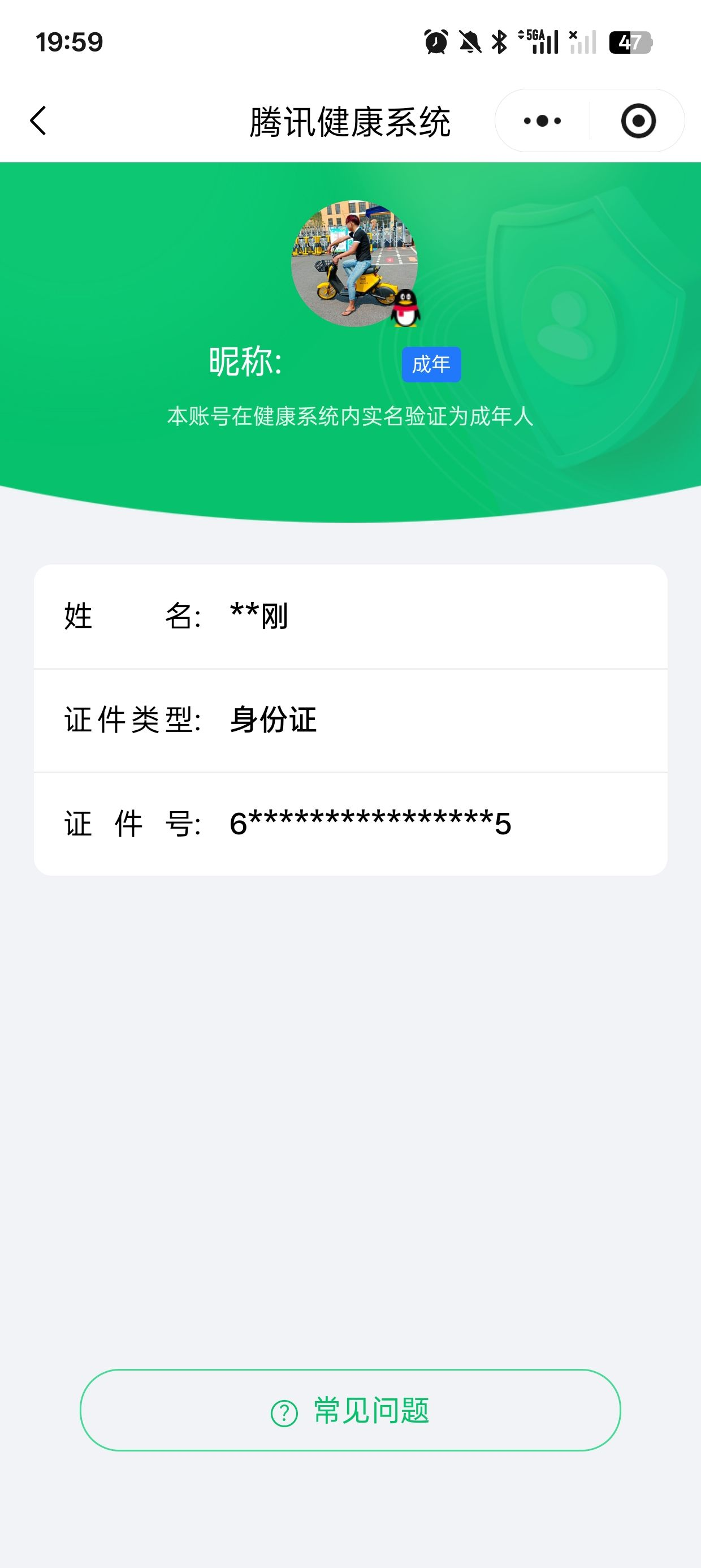Tap the back arrow to exit 腾讯健康系统
Viewport: 701px width, 1568px height.
[38, 120]
